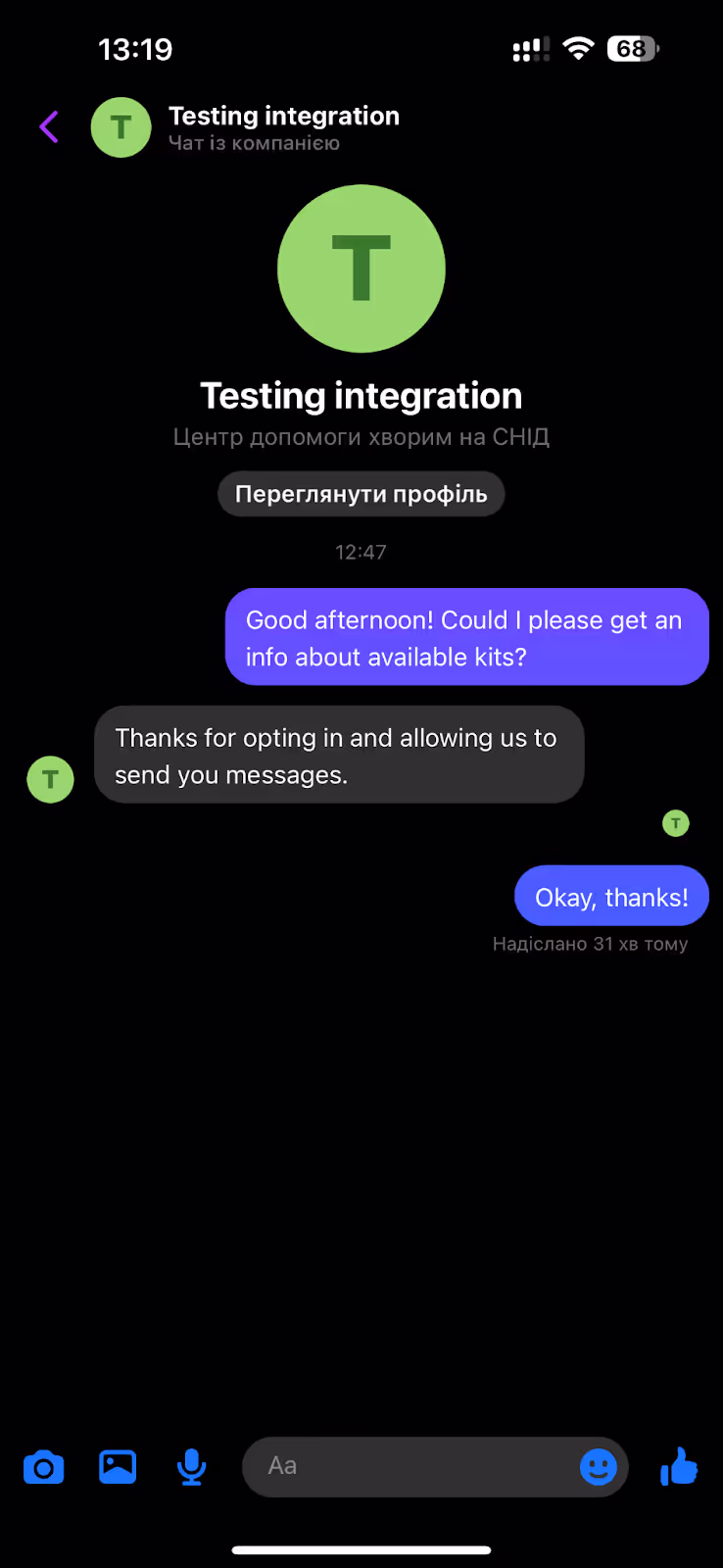This screenshot has height=1568, width=723.
Task: Open the photo gallery picker
Action: 118,1466
